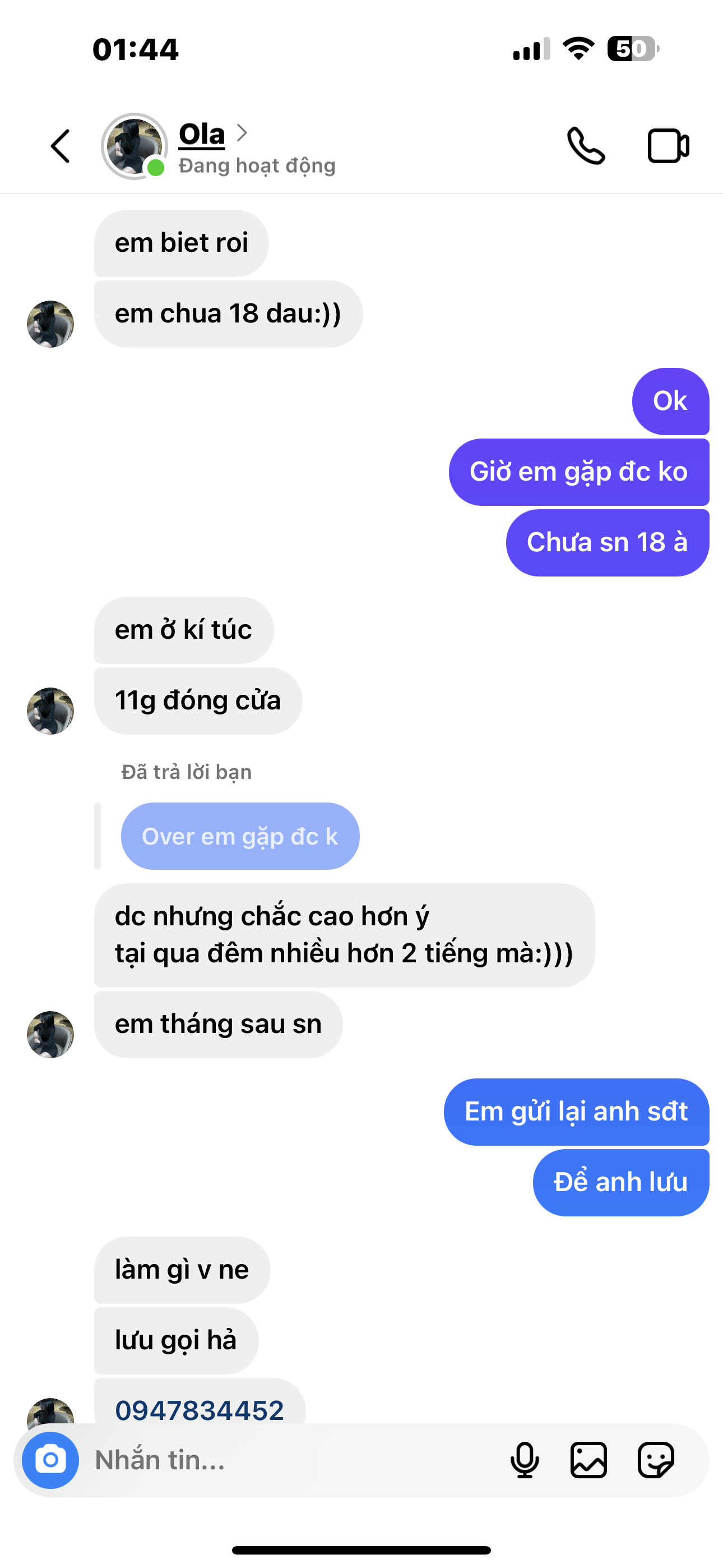This screenshot has width=723, height=1568.
Task: Go back to the chat list
Action: (x=61, y=146)
